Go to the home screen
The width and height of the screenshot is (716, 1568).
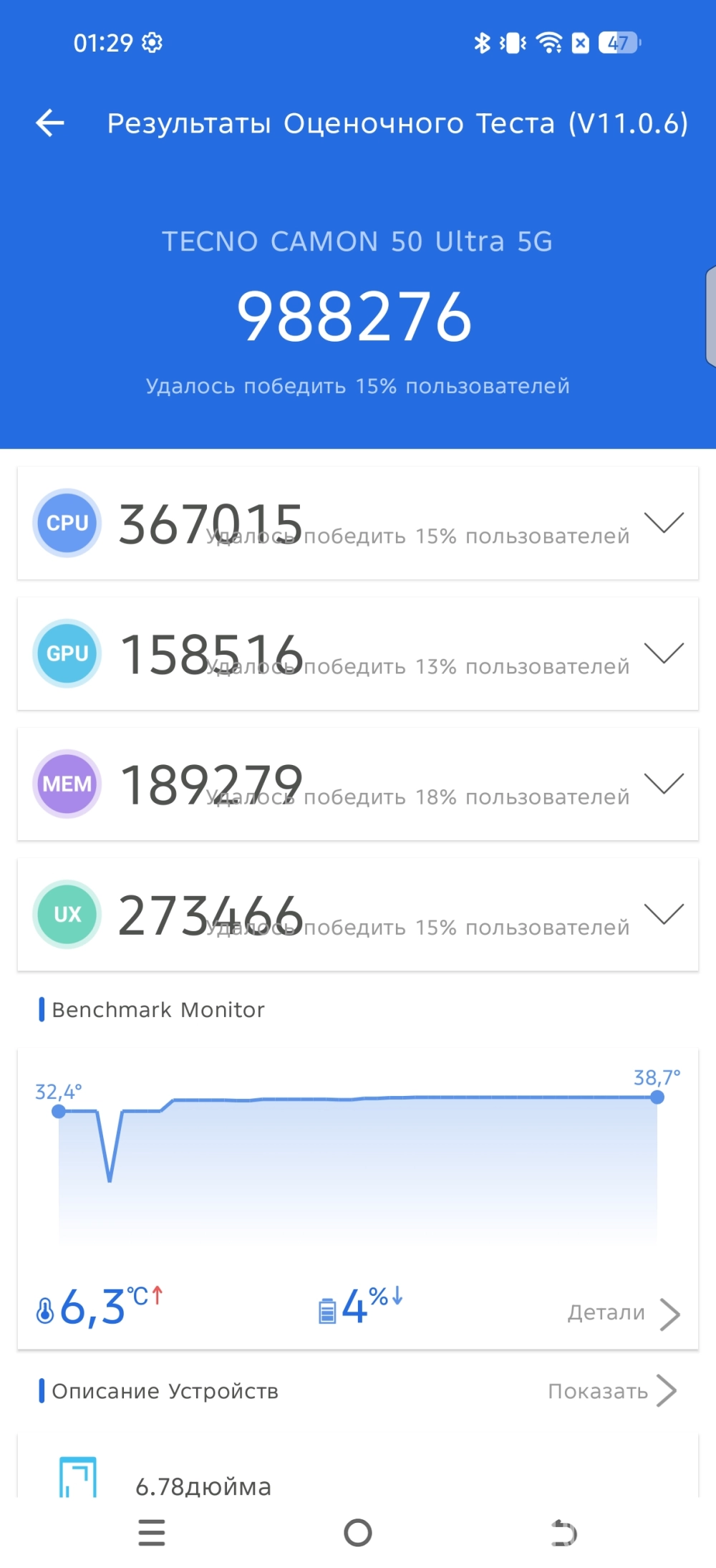pyautogui.click(x=358, y=1533)
